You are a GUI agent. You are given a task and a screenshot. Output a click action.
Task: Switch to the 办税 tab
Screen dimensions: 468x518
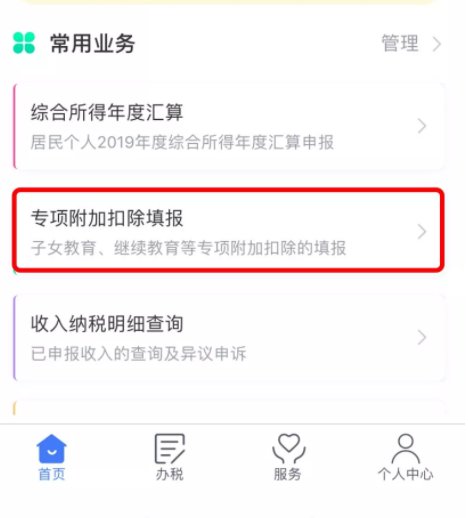[169, 457]
